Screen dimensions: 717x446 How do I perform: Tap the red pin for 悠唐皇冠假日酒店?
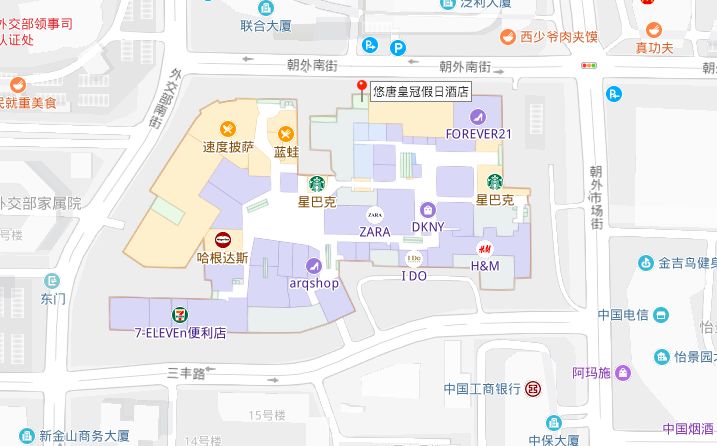pyautogui.click(x=362, y=87)
